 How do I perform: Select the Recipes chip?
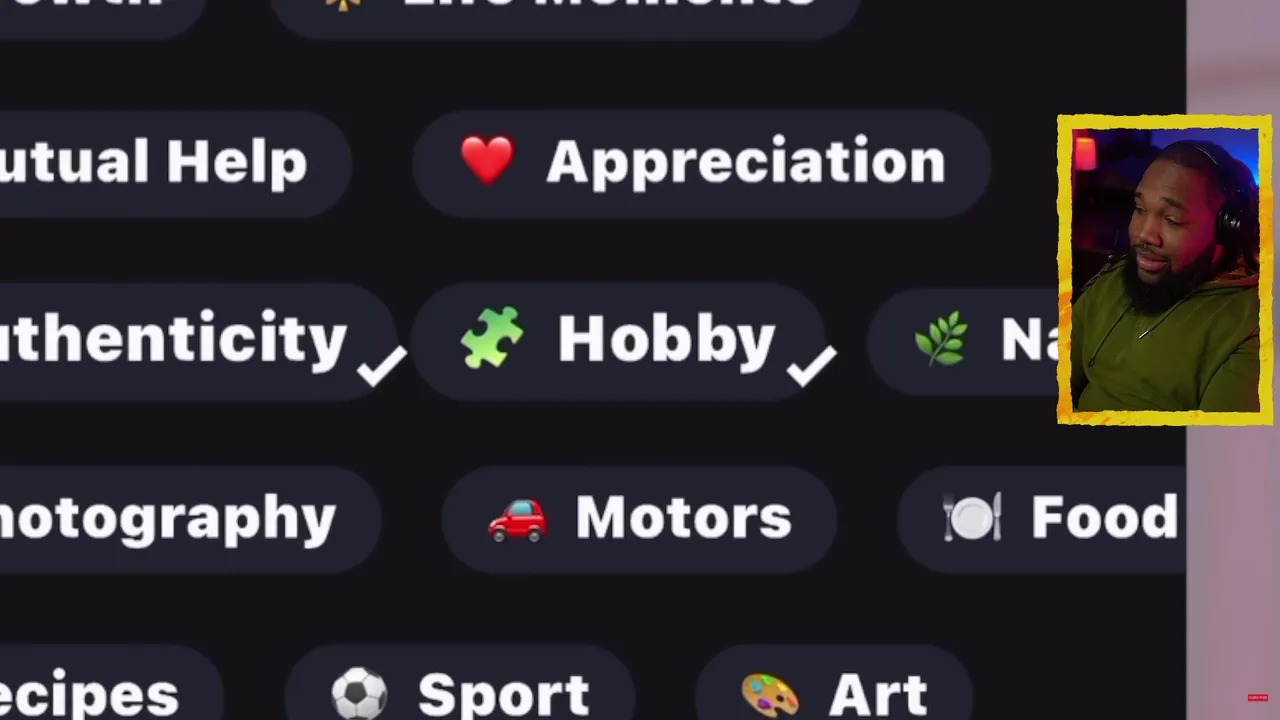[95, 692]
